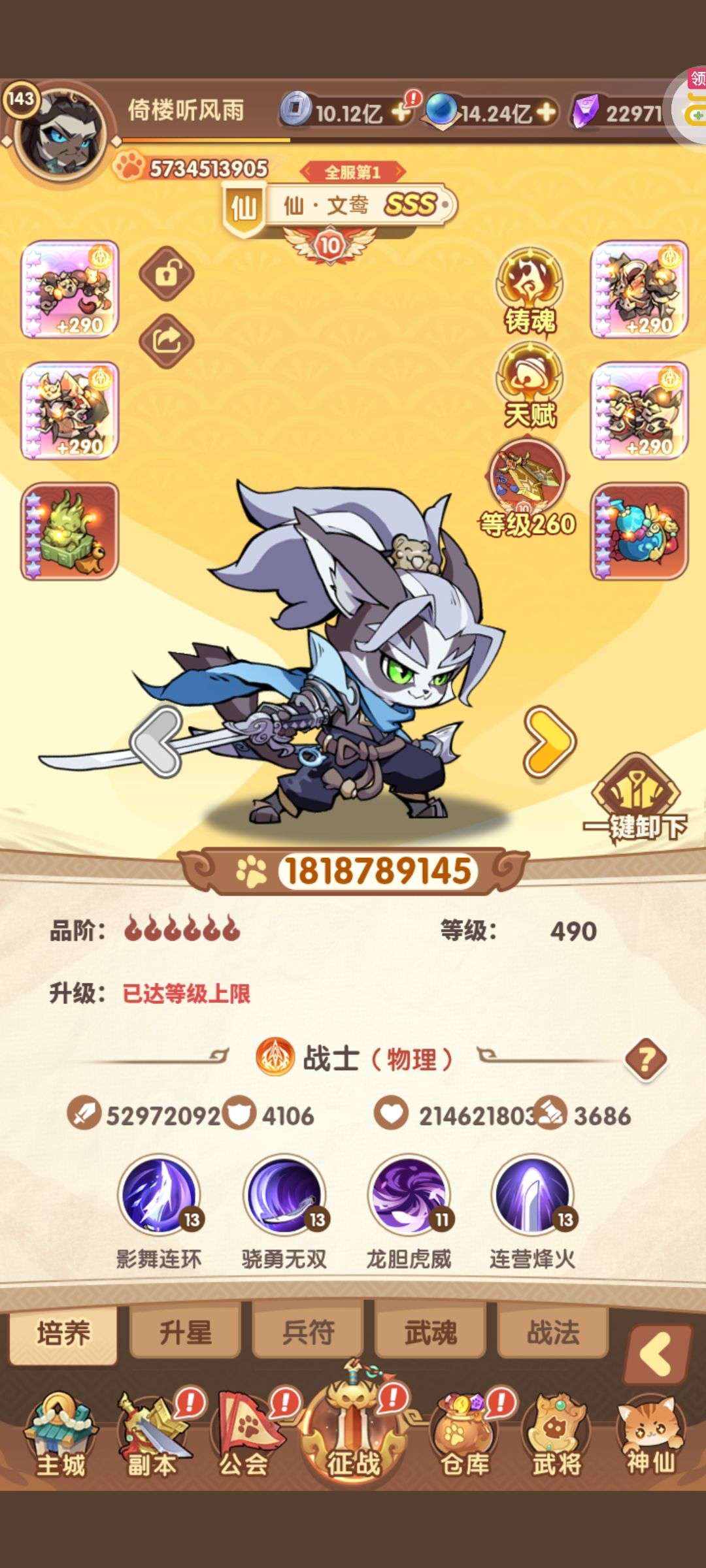Open the class info question mark
The image size is (706, 1568).
coord(646,1058)
